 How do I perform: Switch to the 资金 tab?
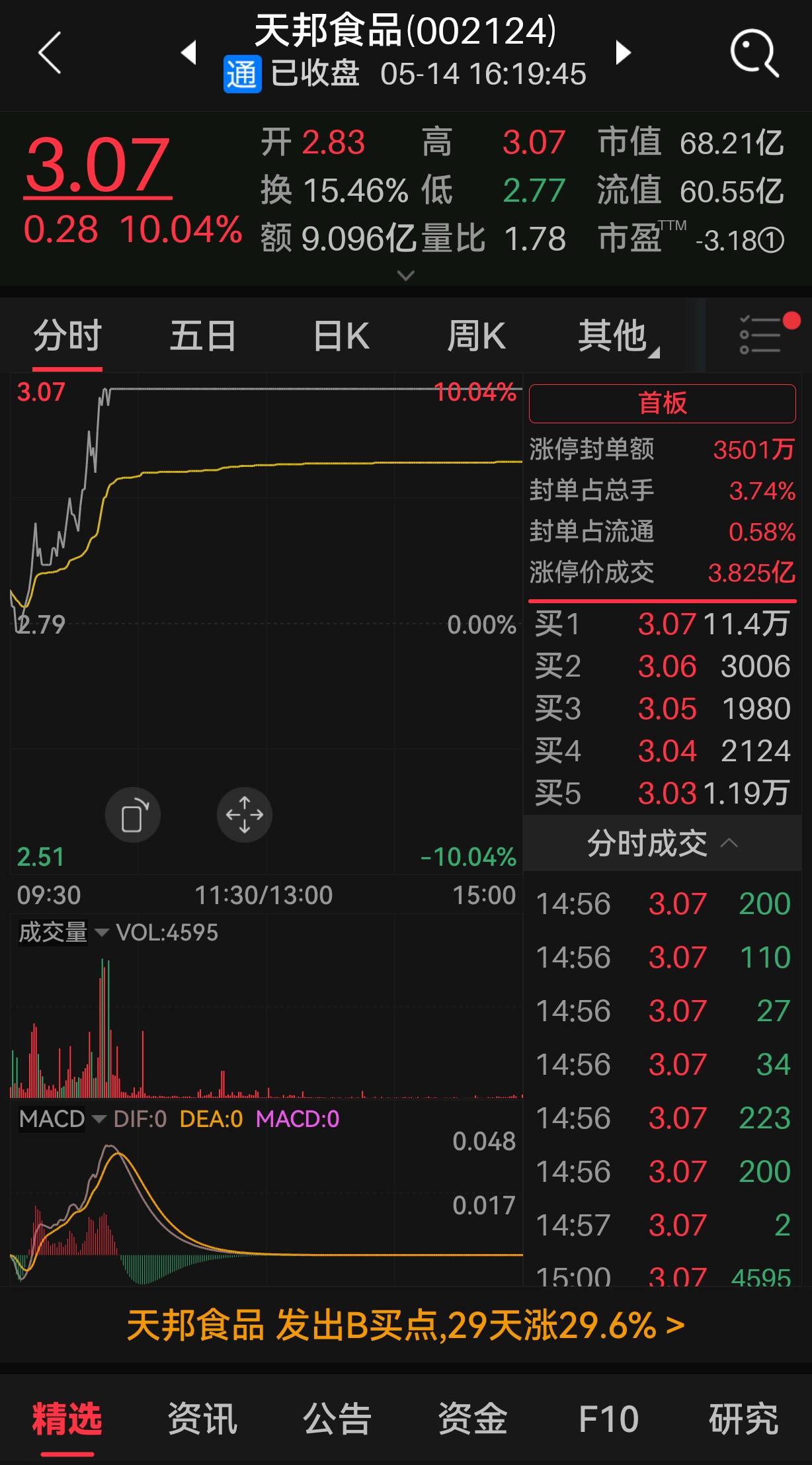click(x=473, y=1419)
